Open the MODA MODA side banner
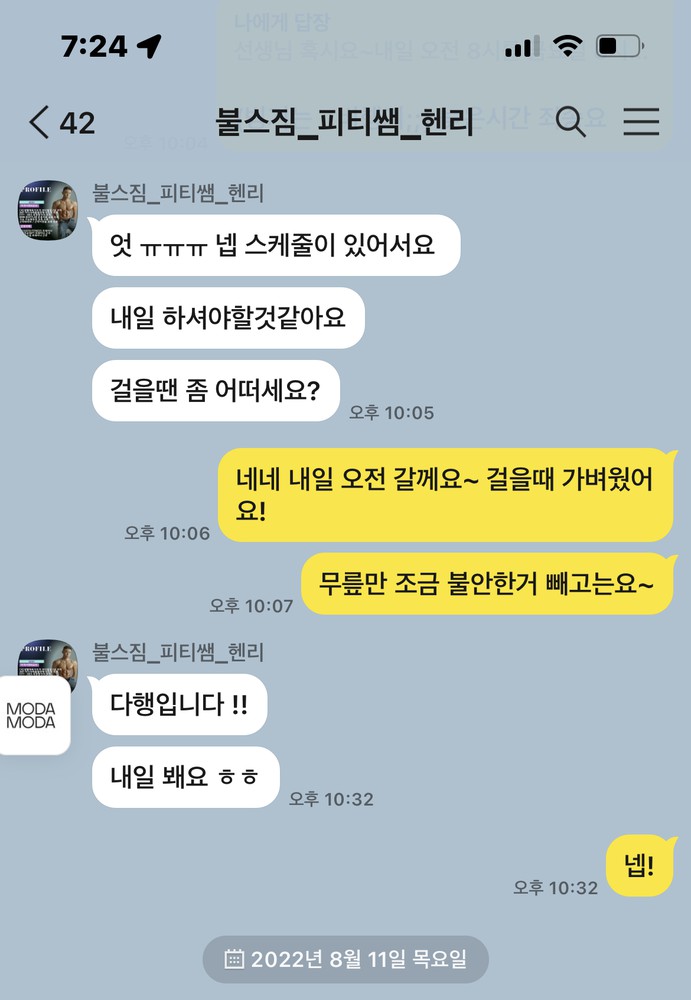This screenshot has width=691, height=1000. (32, 715)
